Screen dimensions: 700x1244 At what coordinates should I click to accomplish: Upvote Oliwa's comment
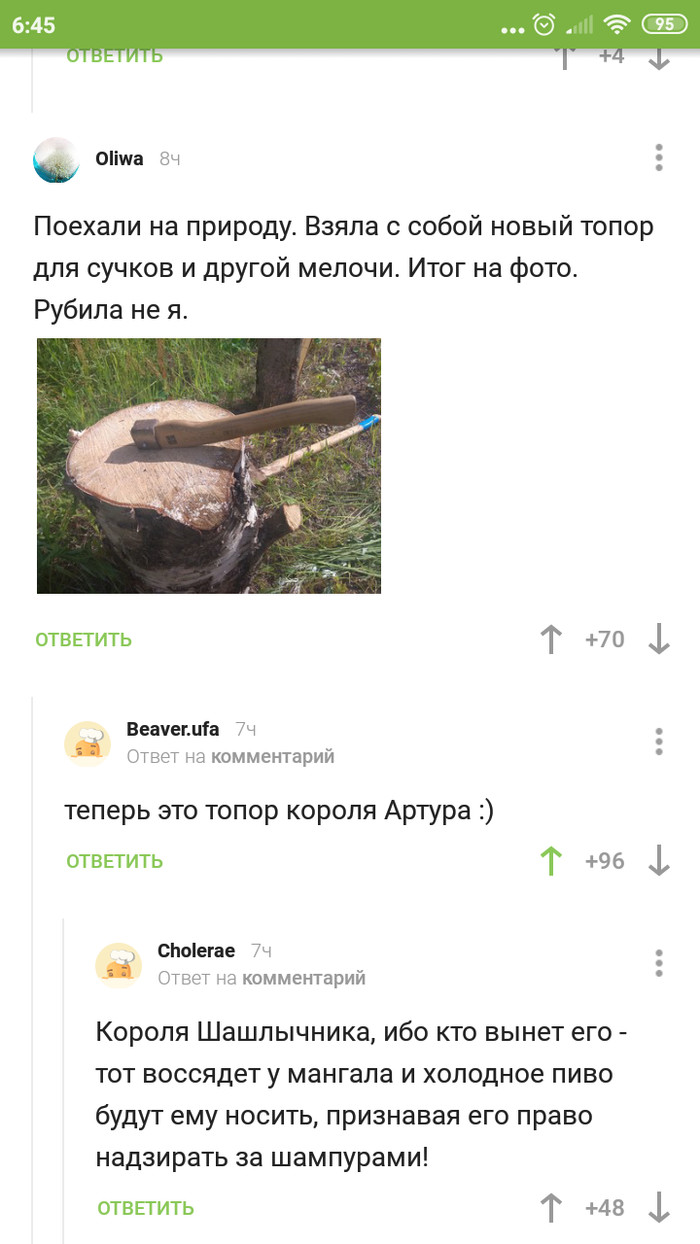point(550,640)
